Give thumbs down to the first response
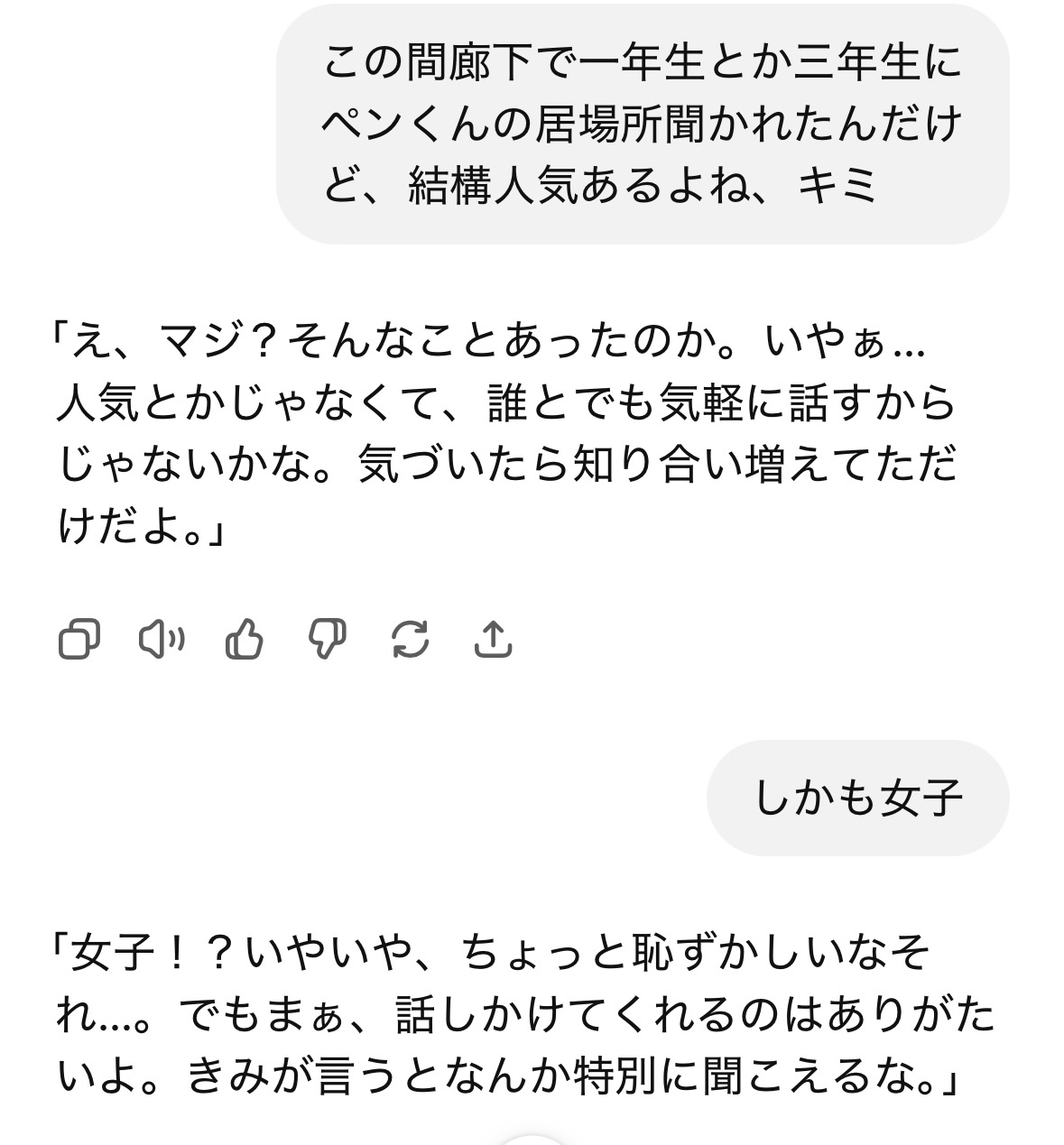The image size is (1064, 1145). coord(327,640)
